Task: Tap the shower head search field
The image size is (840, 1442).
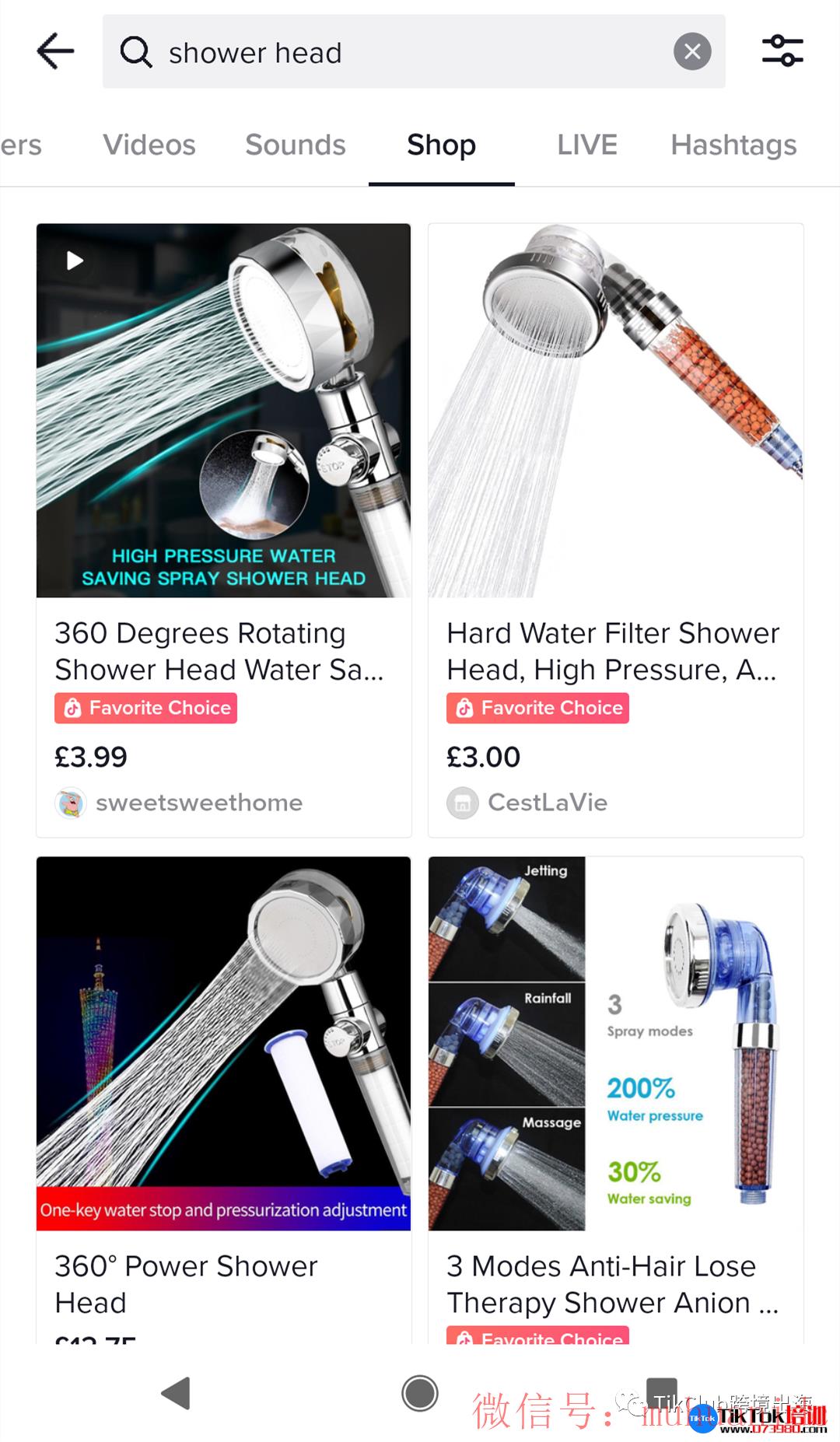Action: click(x=389, y=52)
